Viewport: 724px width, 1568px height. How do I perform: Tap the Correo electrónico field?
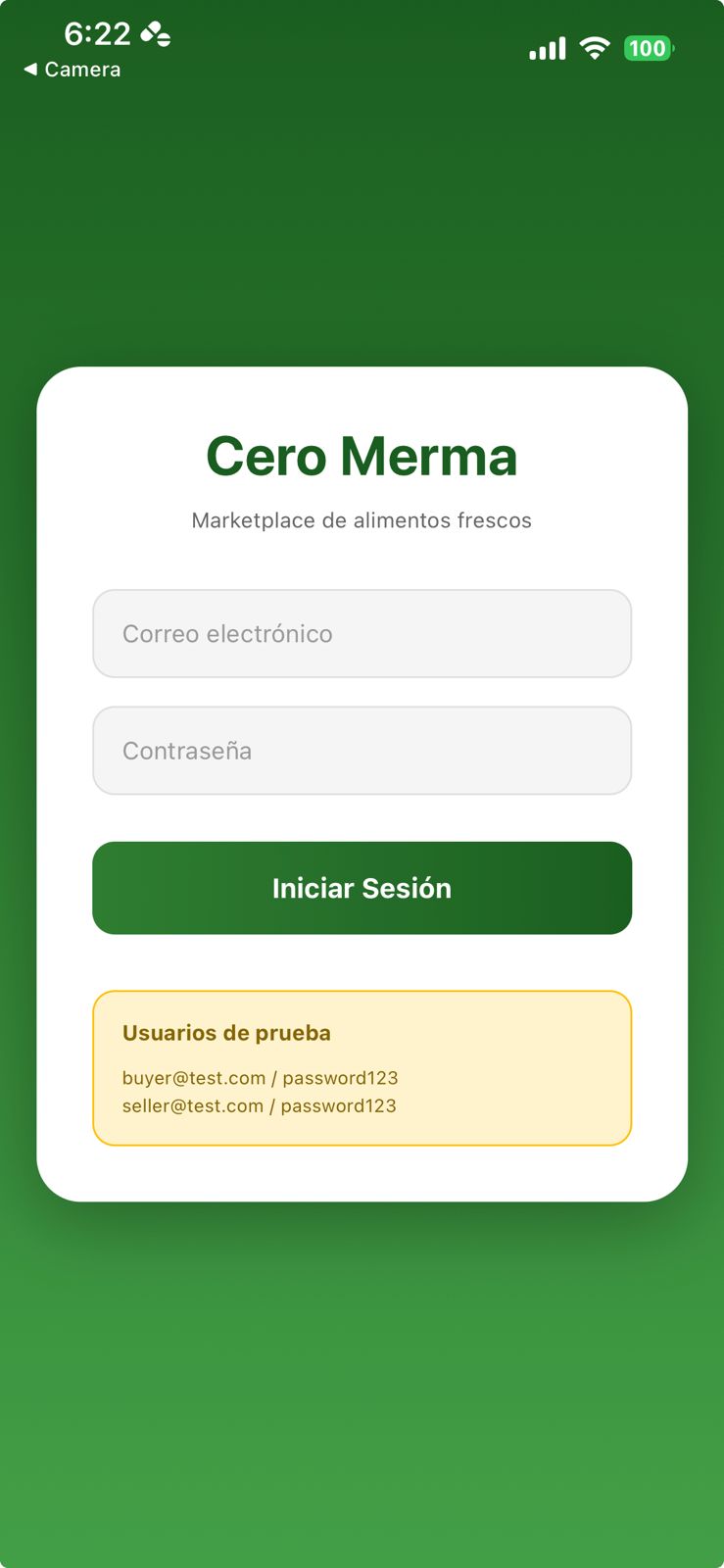(x=362, y=633)
